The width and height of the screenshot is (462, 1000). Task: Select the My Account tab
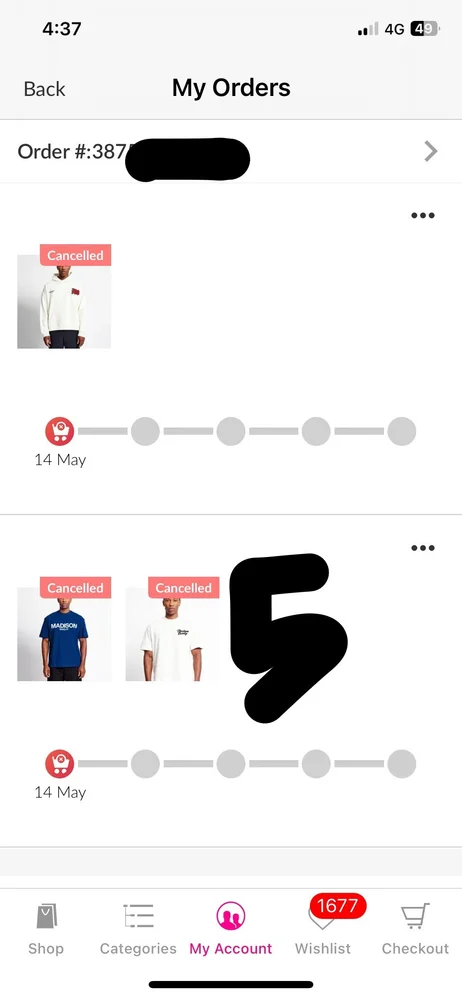[230, 929]
